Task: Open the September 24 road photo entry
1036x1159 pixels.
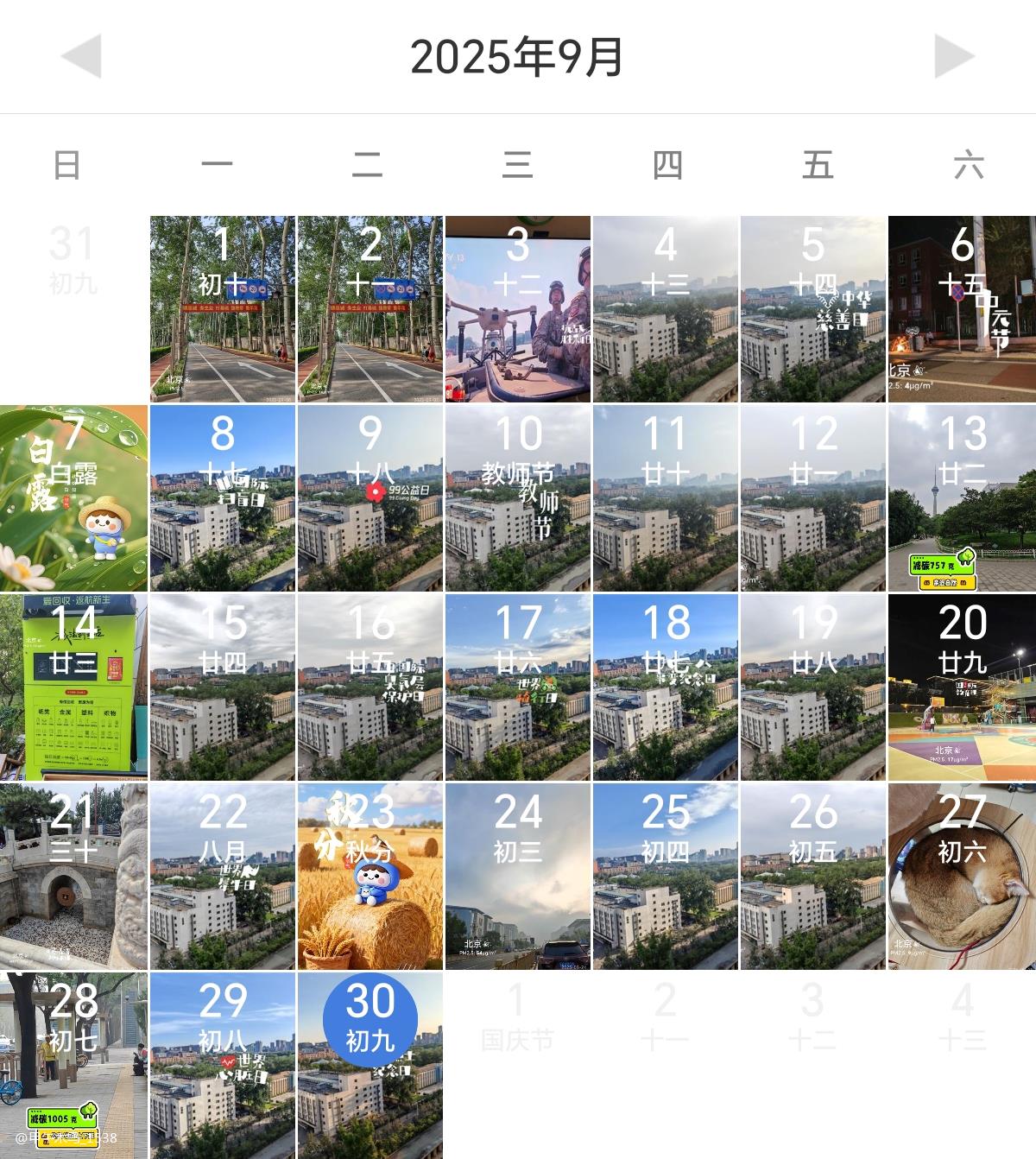Action: [x=518, y=877]
